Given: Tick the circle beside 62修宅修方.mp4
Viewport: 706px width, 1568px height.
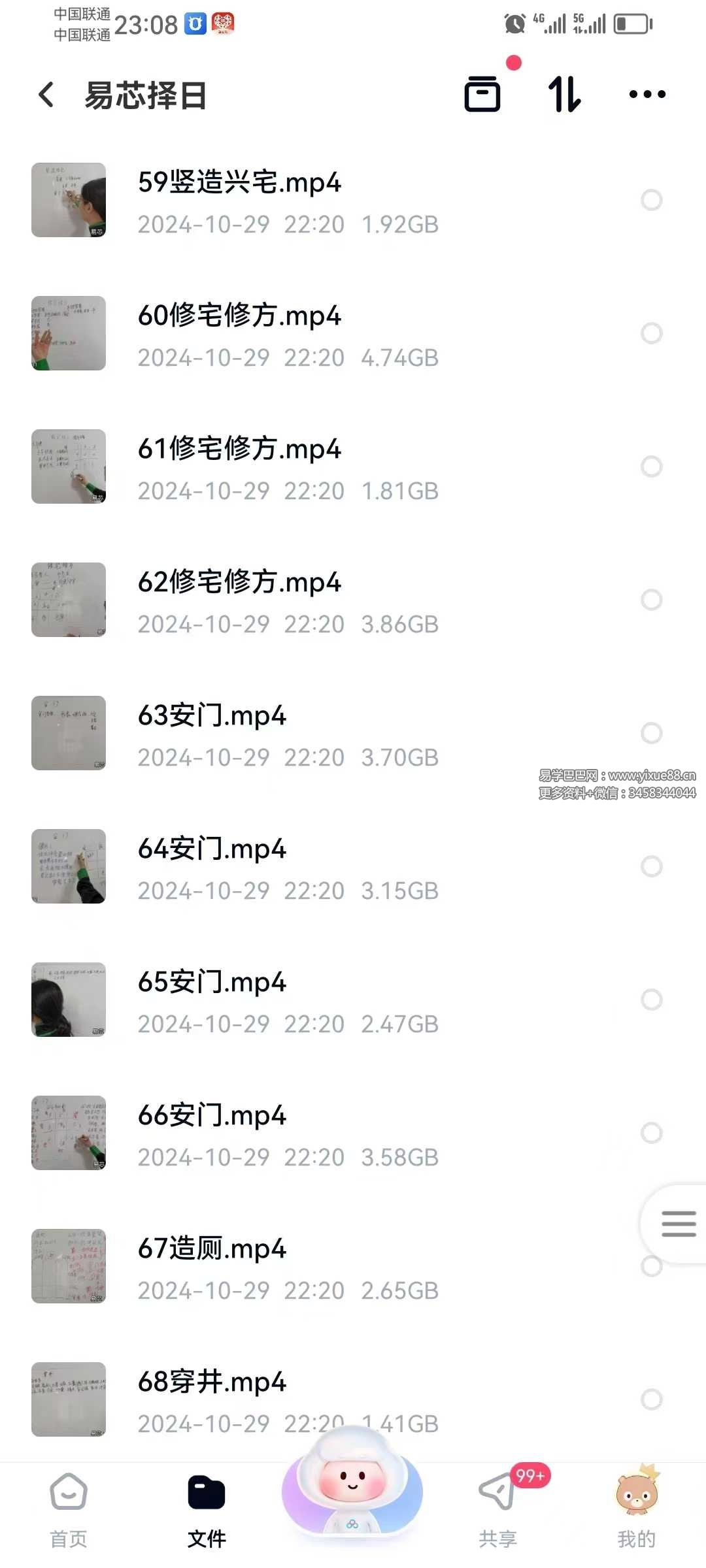Looking at the screenshot, I should 651,600.
